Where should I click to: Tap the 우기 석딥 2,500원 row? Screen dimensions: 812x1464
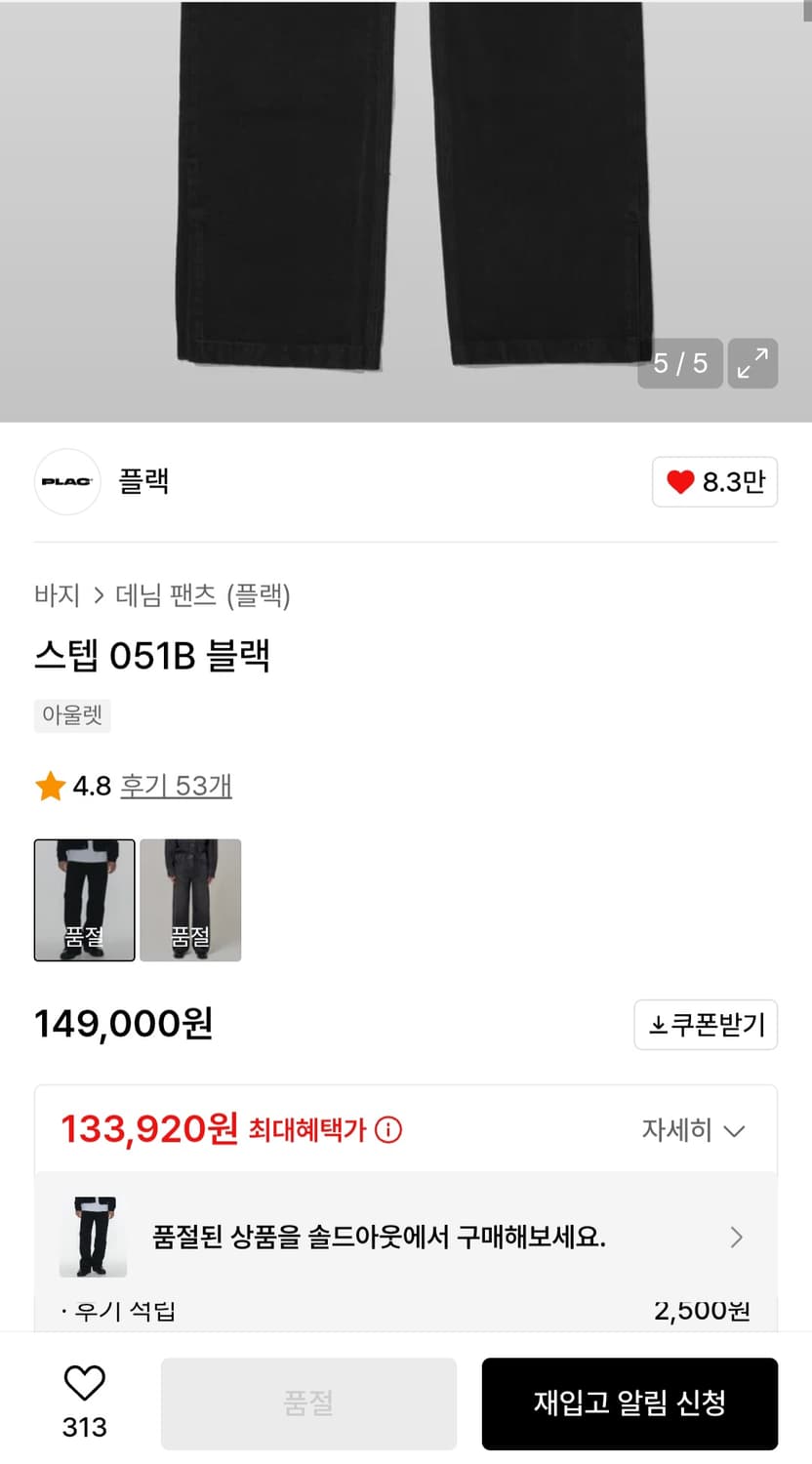pos(406,1312)
